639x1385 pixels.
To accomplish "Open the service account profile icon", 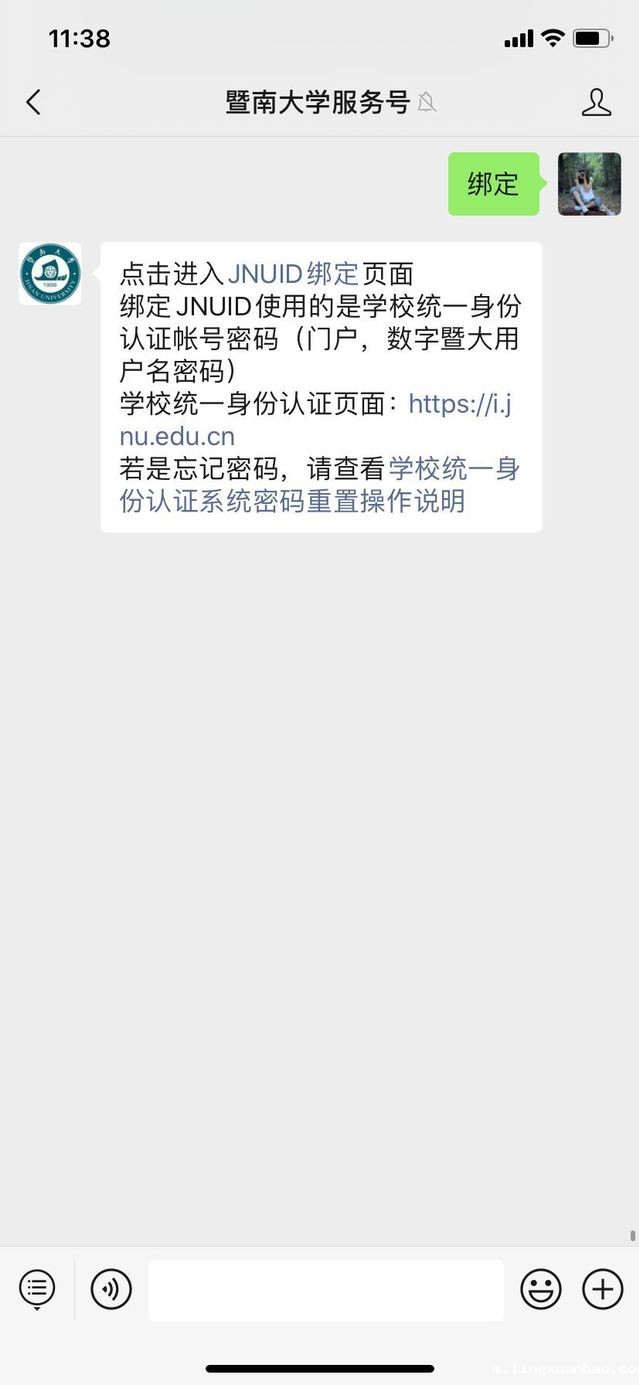I will click(596, 102).
